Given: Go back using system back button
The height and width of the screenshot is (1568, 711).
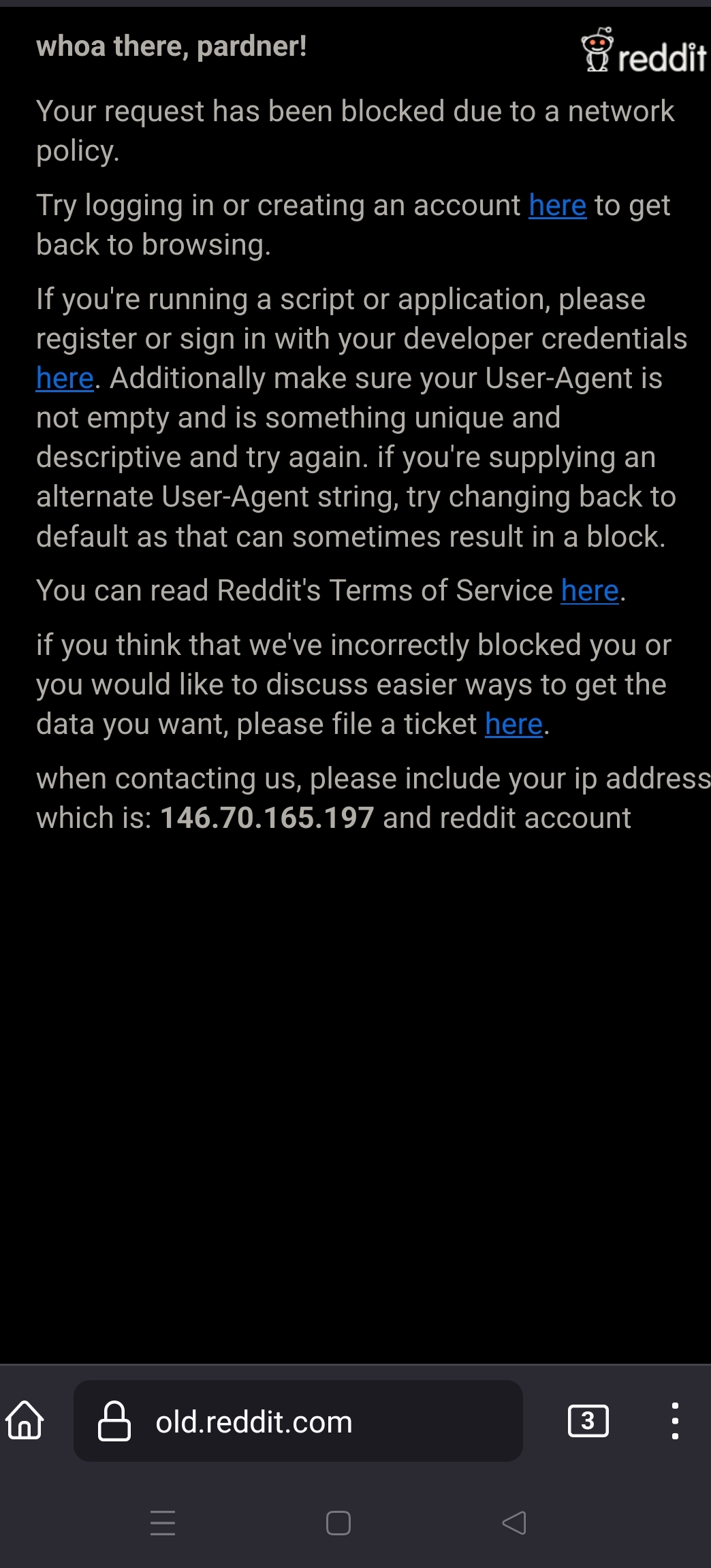Looking at the screenshot, I should tap(514, 1523).
